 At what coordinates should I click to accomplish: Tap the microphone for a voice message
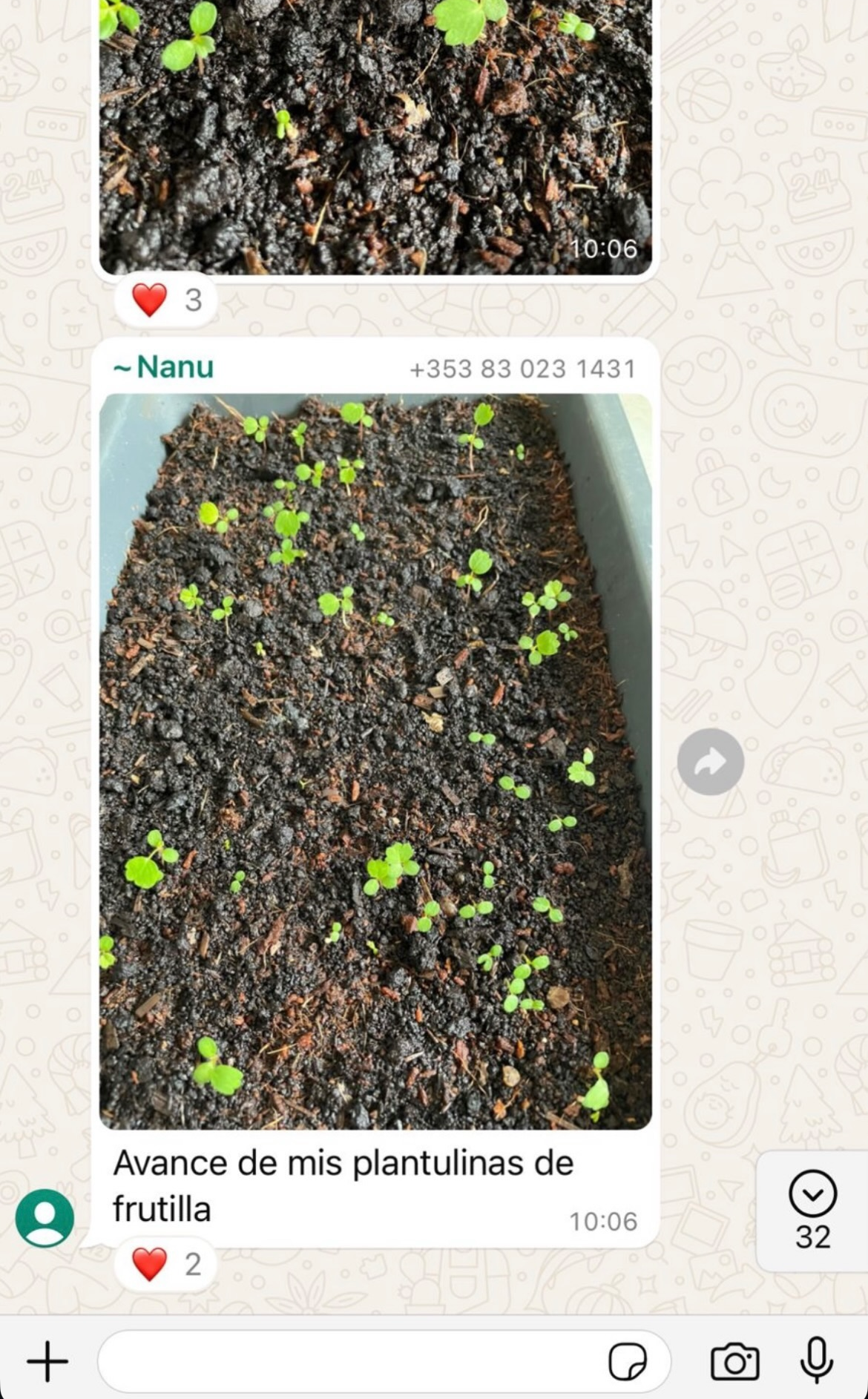pyautogui.click(x=817, y=1360)
